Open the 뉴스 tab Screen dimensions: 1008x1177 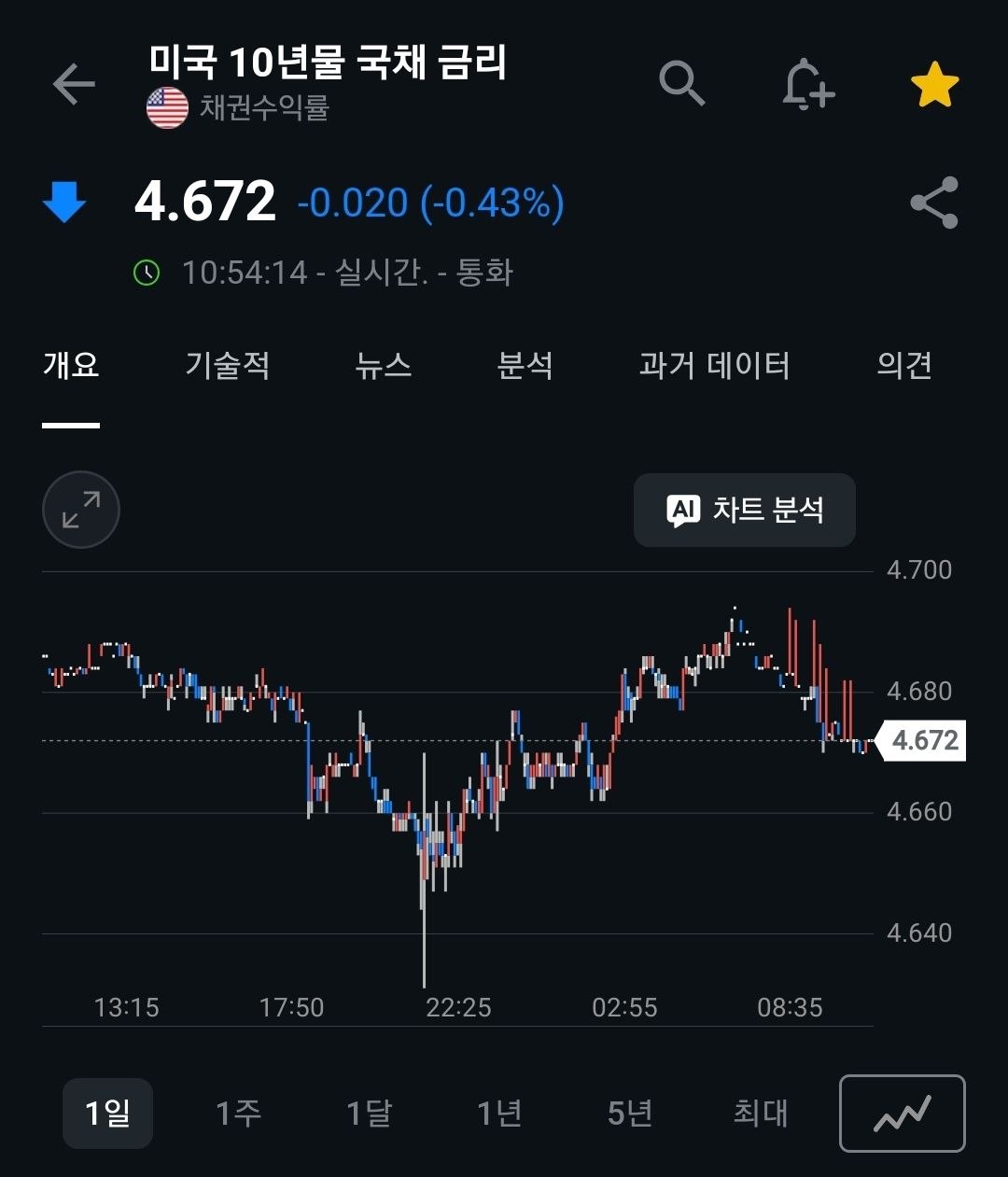pyautogui.click(x=384, y=365)
